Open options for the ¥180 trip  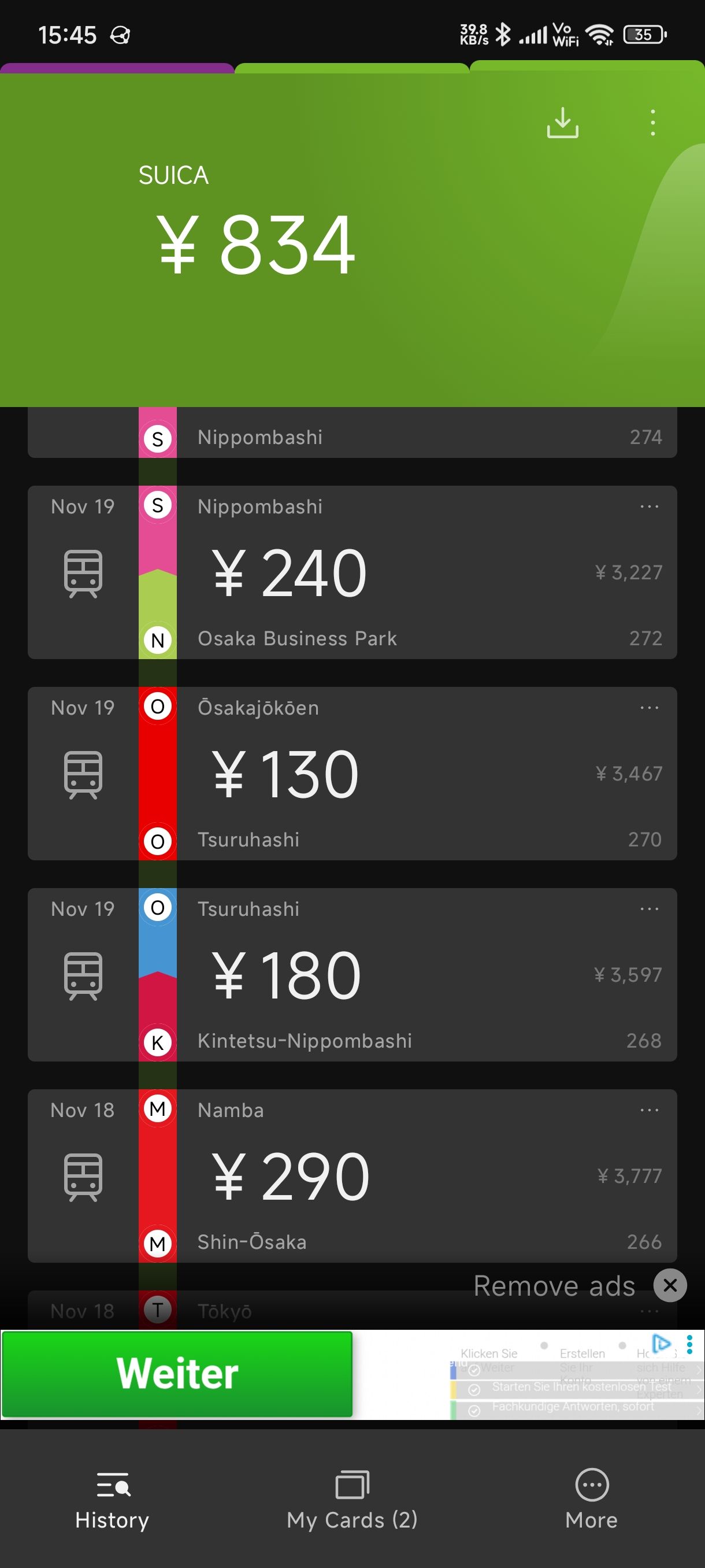click(x=649, y=909)
